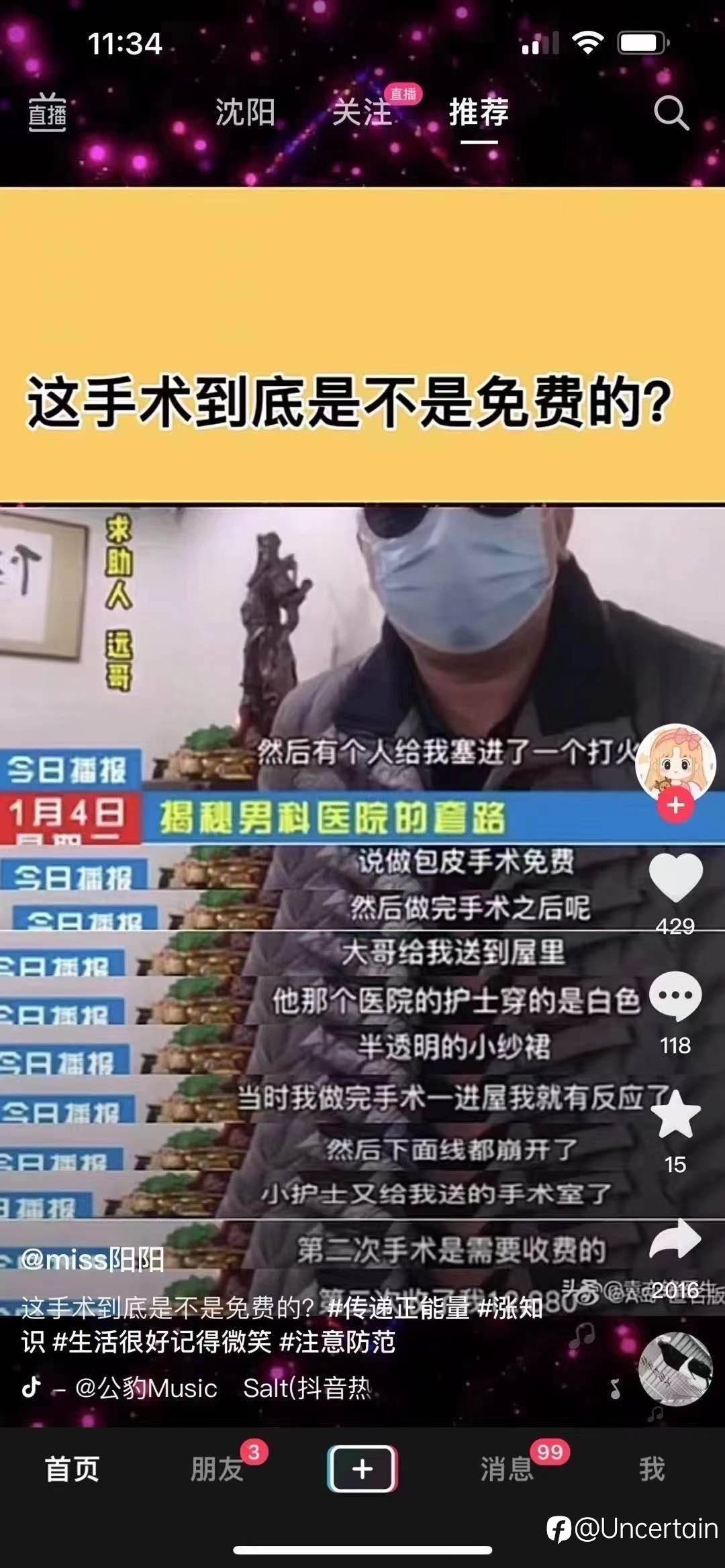725x1568 pixels.
Task: Open the live broadcast icon
Action: (47, 112)
